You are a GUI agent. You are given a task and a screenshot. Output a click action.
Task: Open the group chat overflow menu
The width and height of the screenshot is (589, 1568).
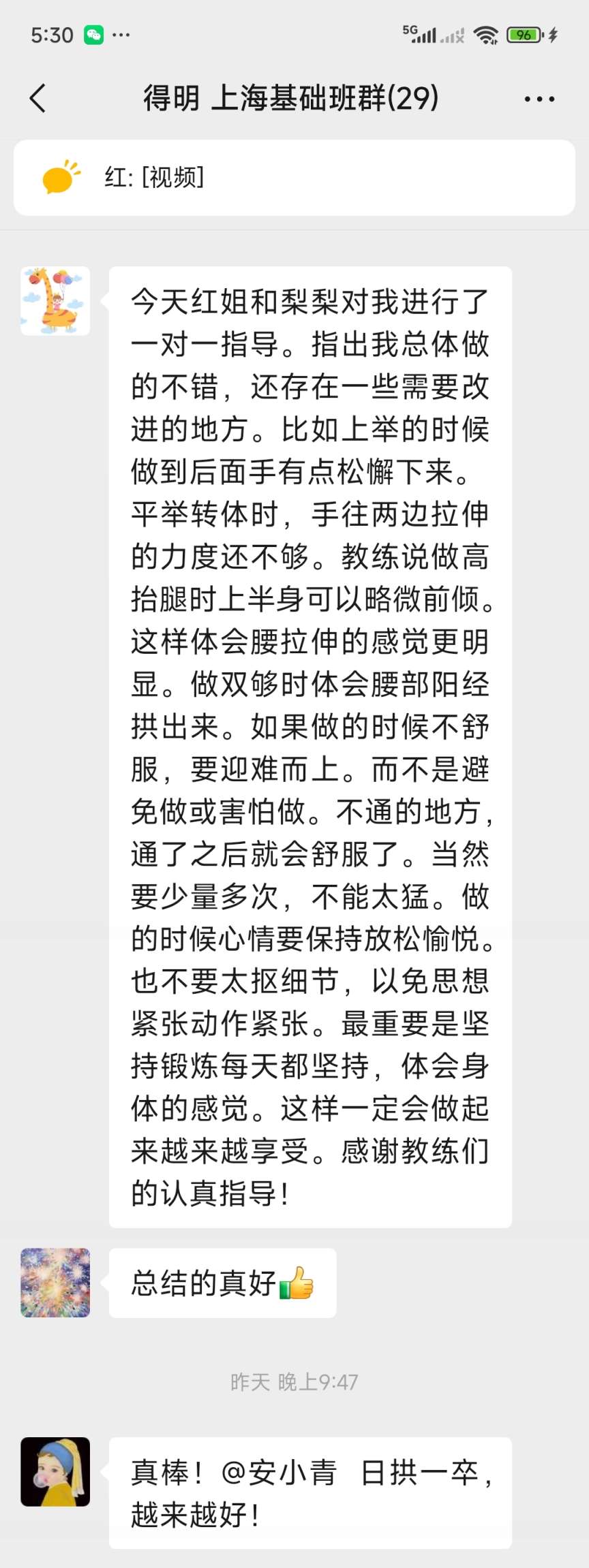539,99
